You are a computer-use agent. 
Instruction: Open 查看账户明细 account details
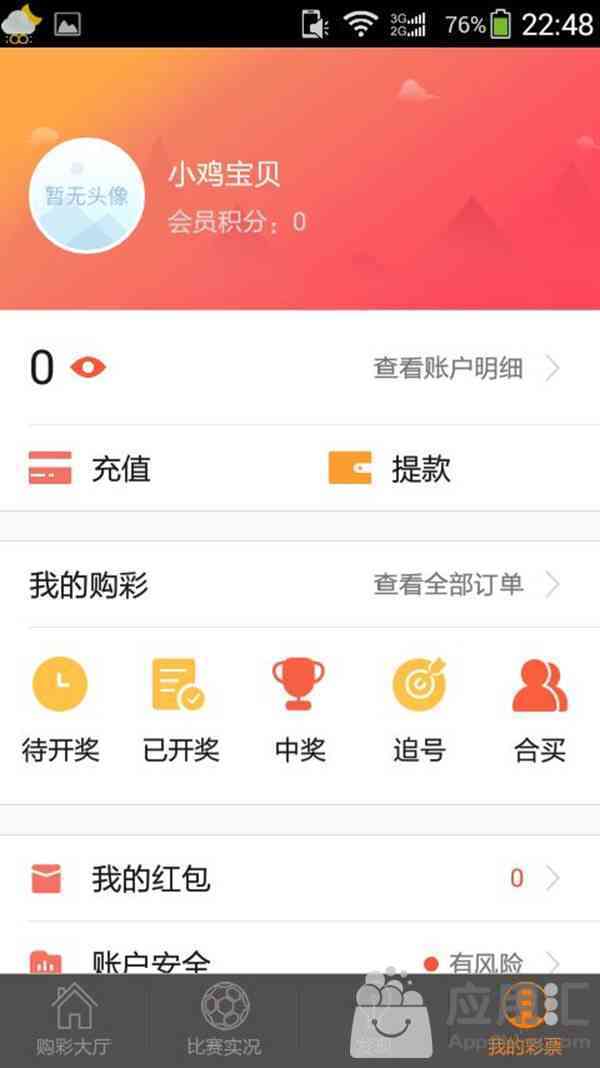coord(465,368)
